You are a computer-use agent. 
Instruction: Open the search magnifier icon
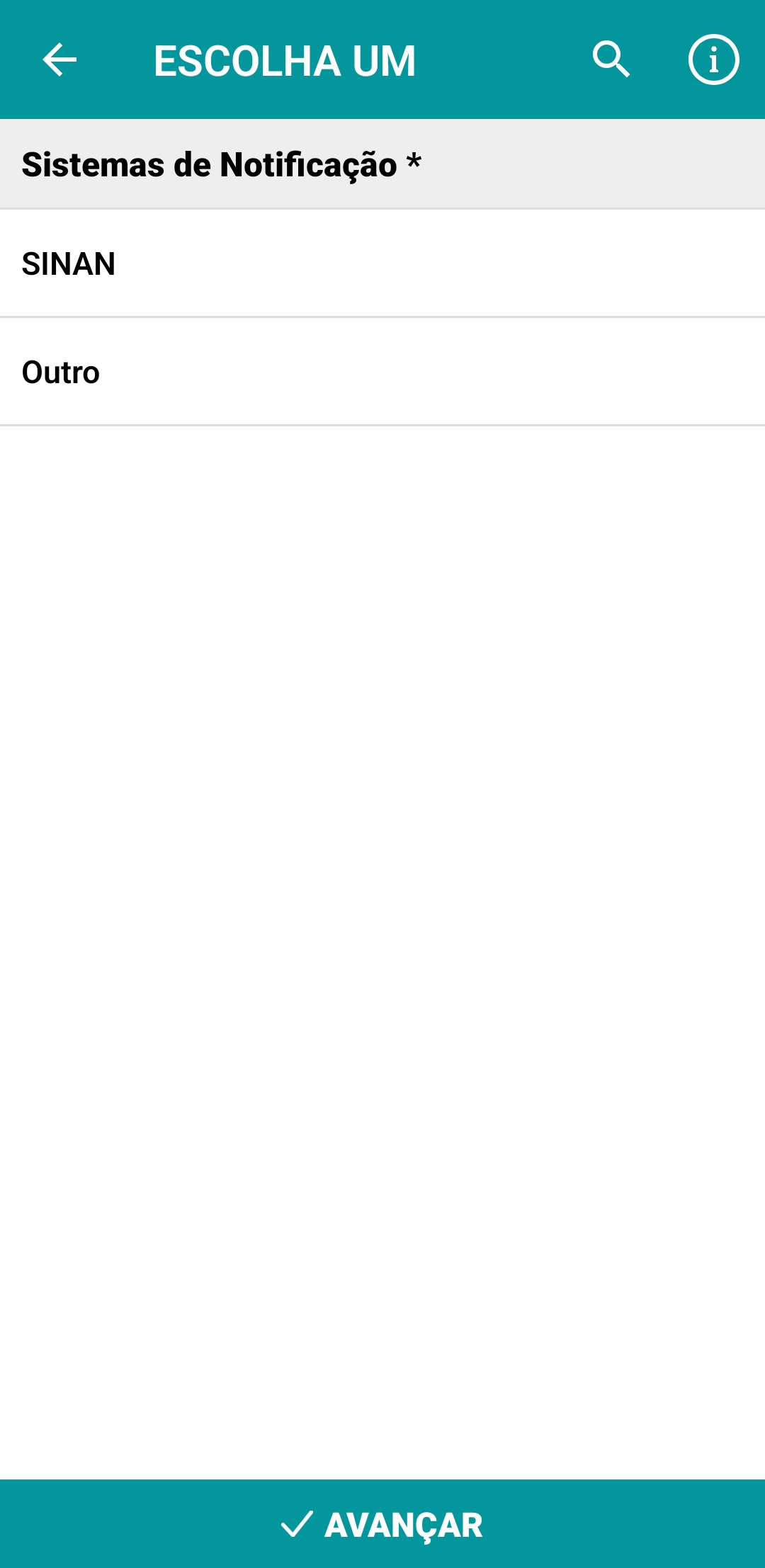tap(611, 59)
